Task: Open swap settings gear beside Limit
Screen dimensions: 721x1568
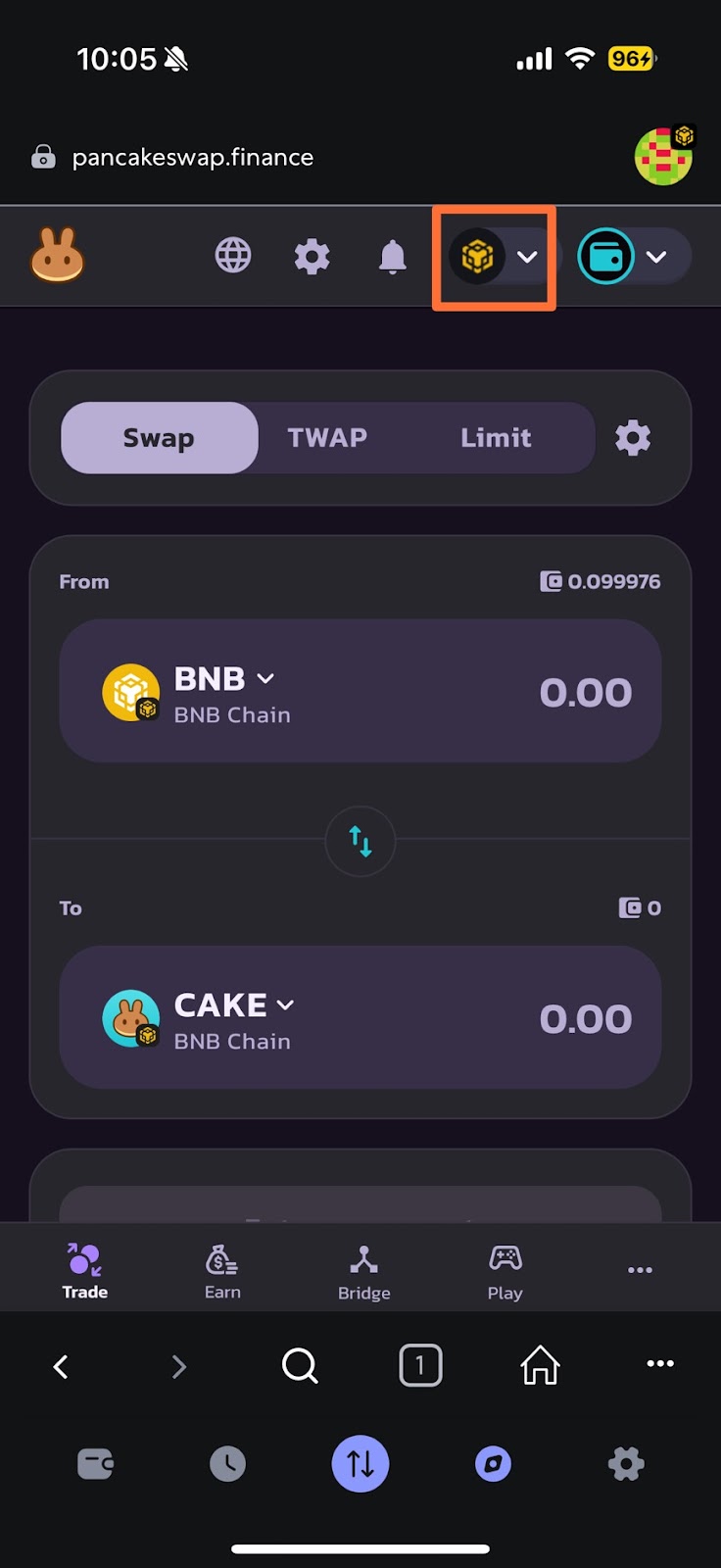Action: pyautogui.click(x=633, y=437)
